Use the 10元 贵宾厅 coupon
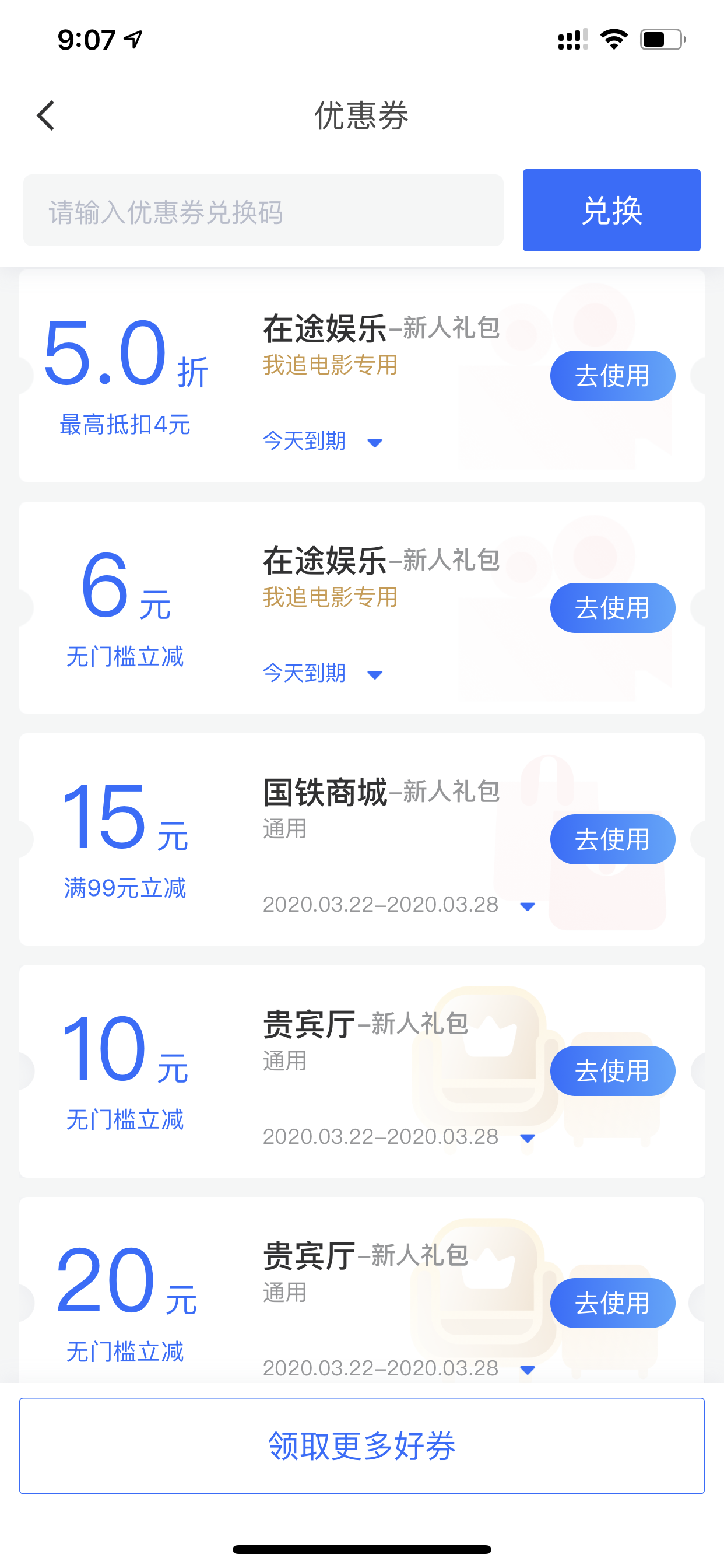The image size is (724, 1568). click(612, 1070)
